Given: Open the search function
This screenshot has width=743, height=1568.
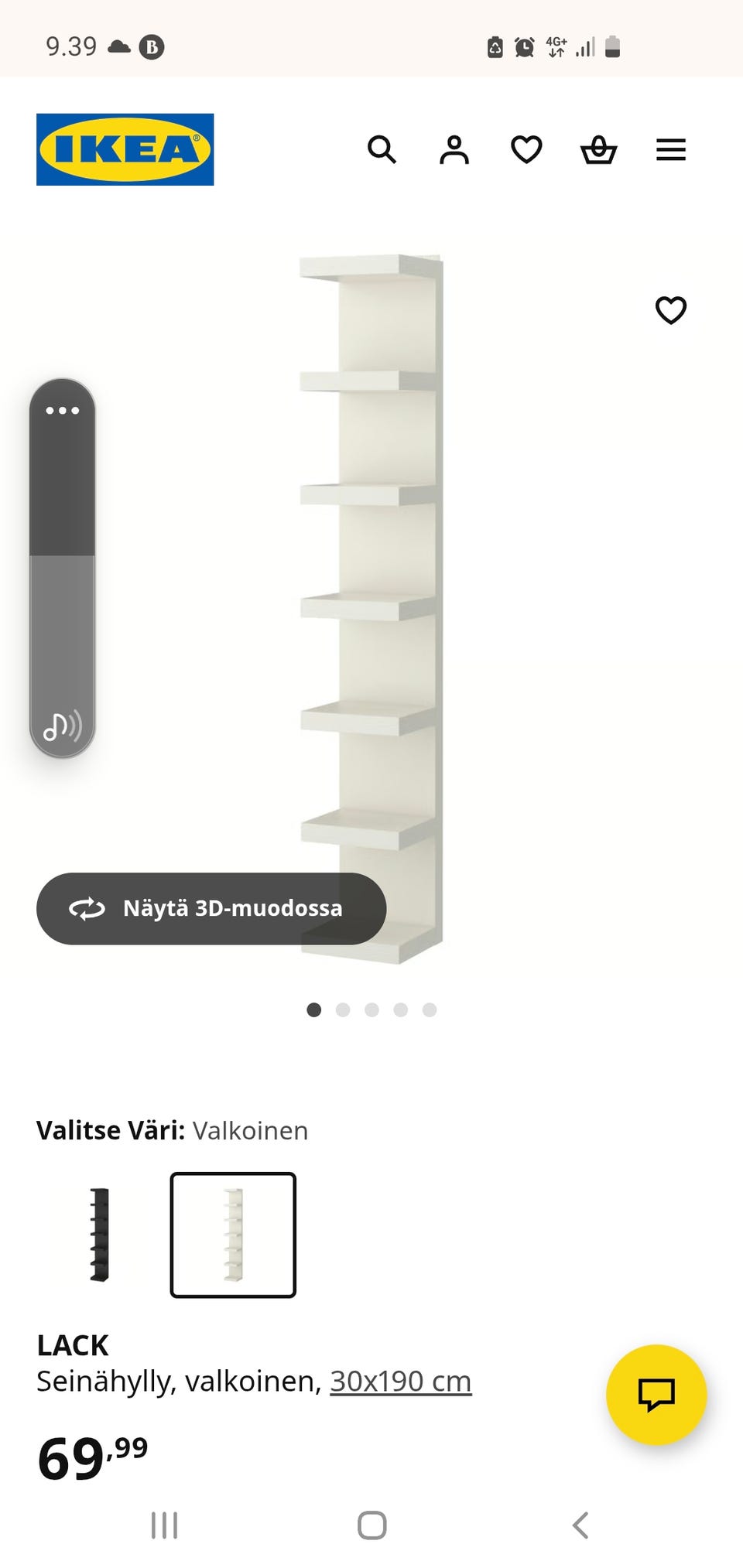Looking at the screenshot, I should click(x=383, y=150).
